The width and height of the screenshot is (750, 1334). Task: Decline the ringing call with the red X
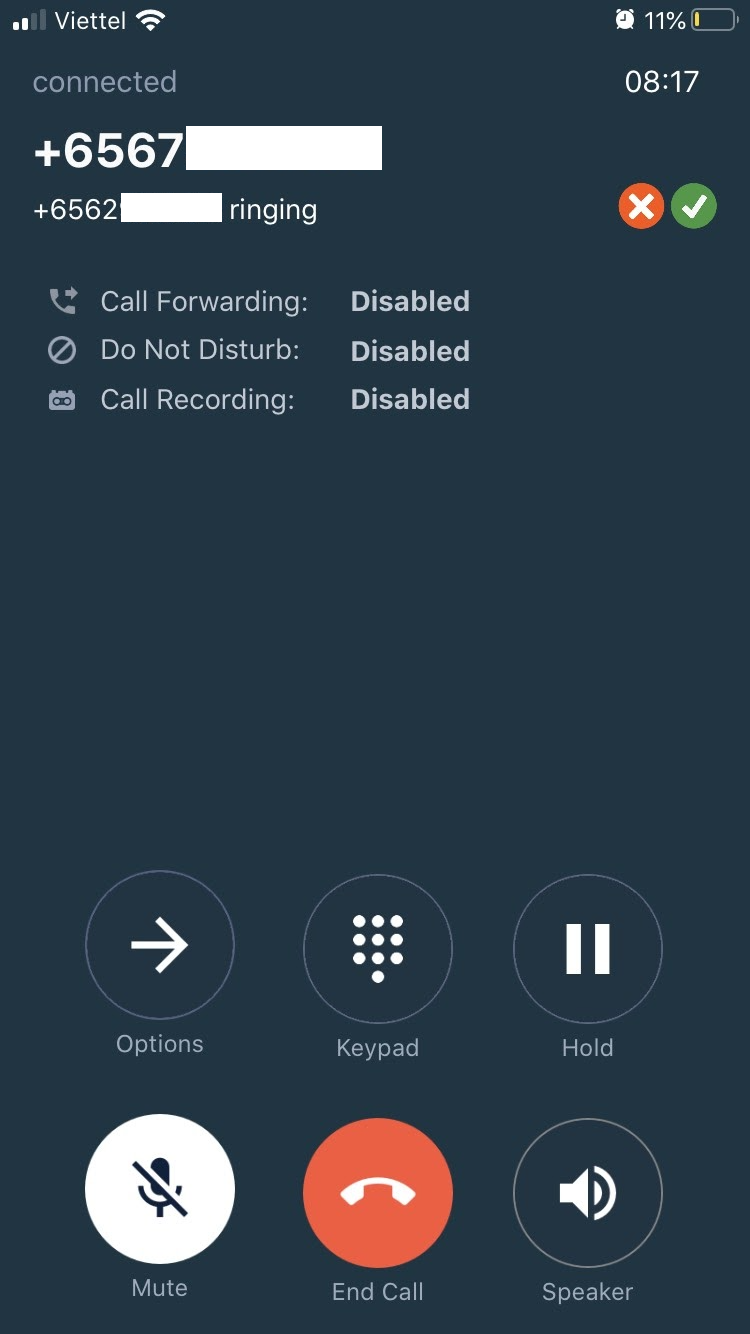point(641,207)
